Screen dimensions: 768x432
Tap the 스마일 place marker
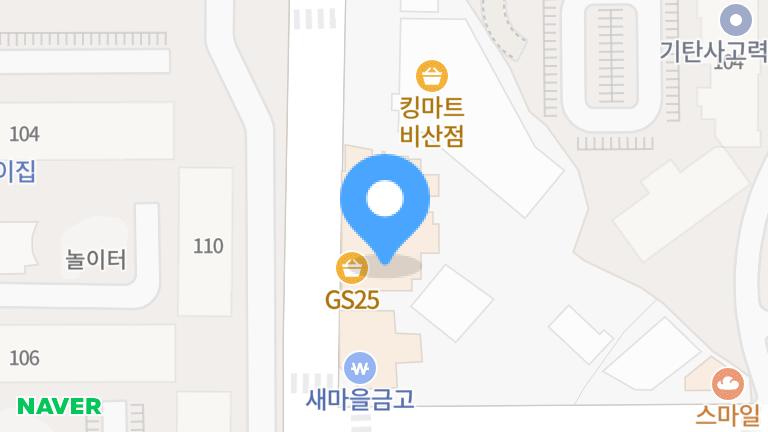728,384
